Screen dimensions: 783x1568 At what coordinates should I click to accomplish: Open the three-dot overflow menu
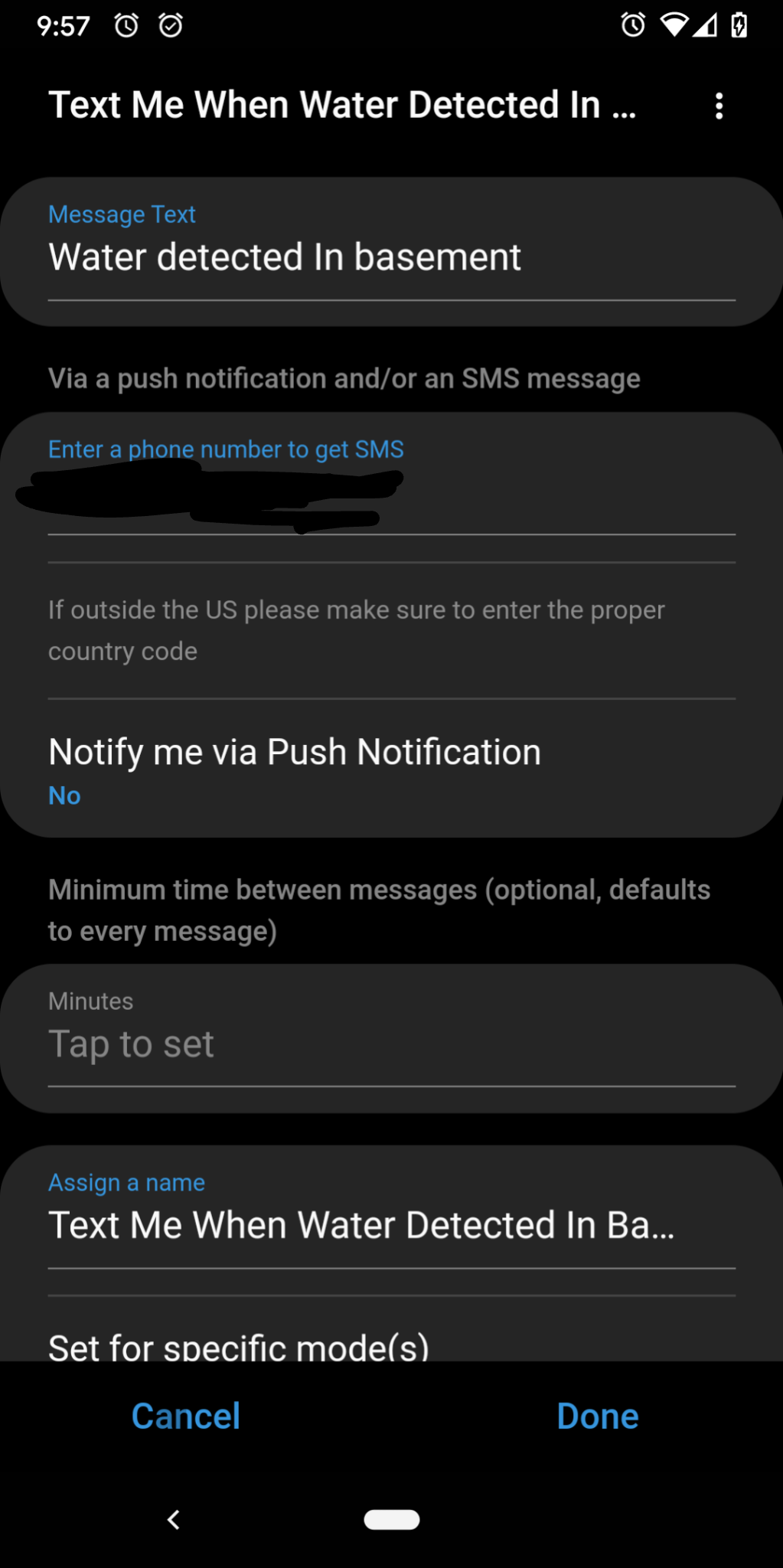tap(719, 106)
